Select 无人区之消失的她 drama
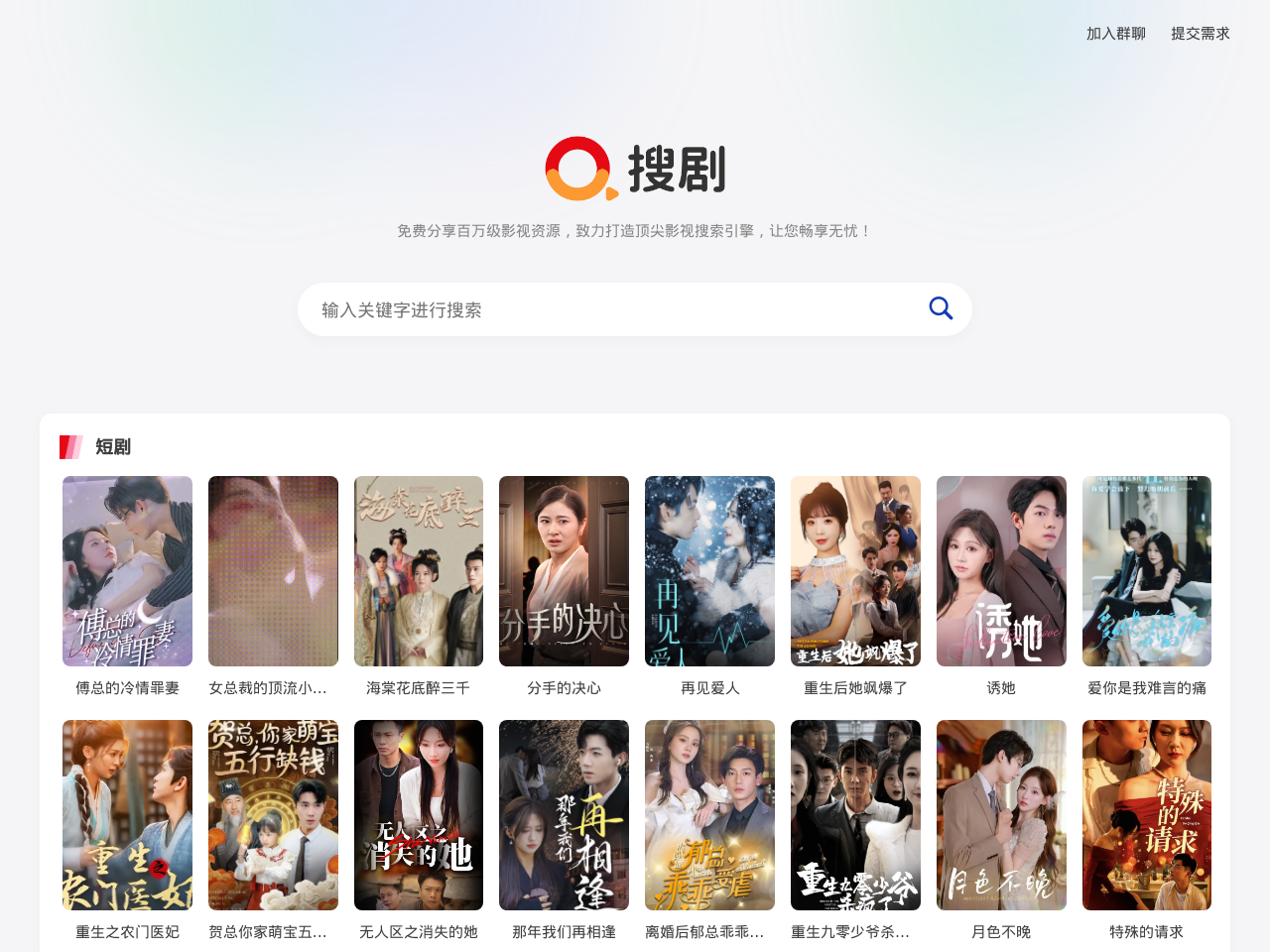This screenshot has width=1270, height=952. tap(419, 815)
